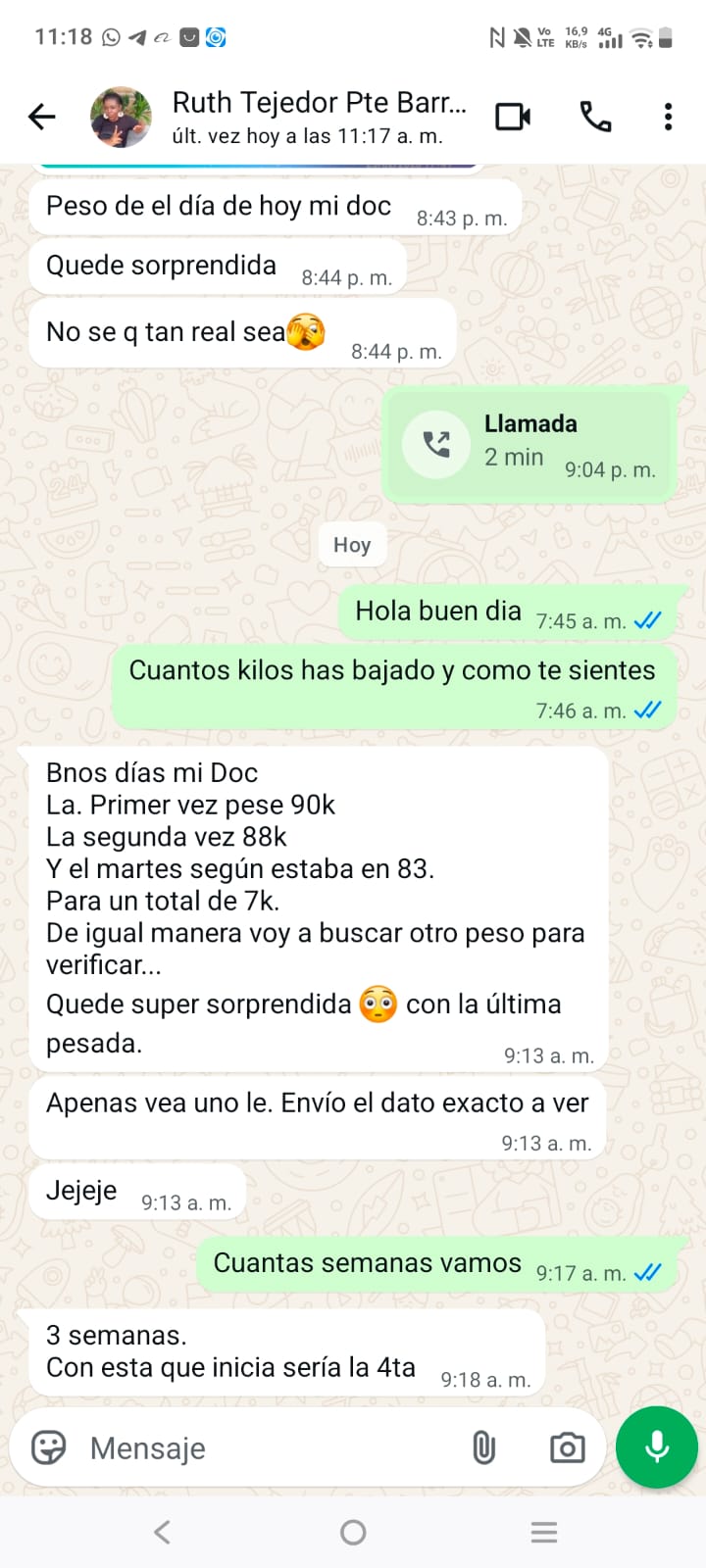Record a voice message with the microphone

coord(657,1447)
